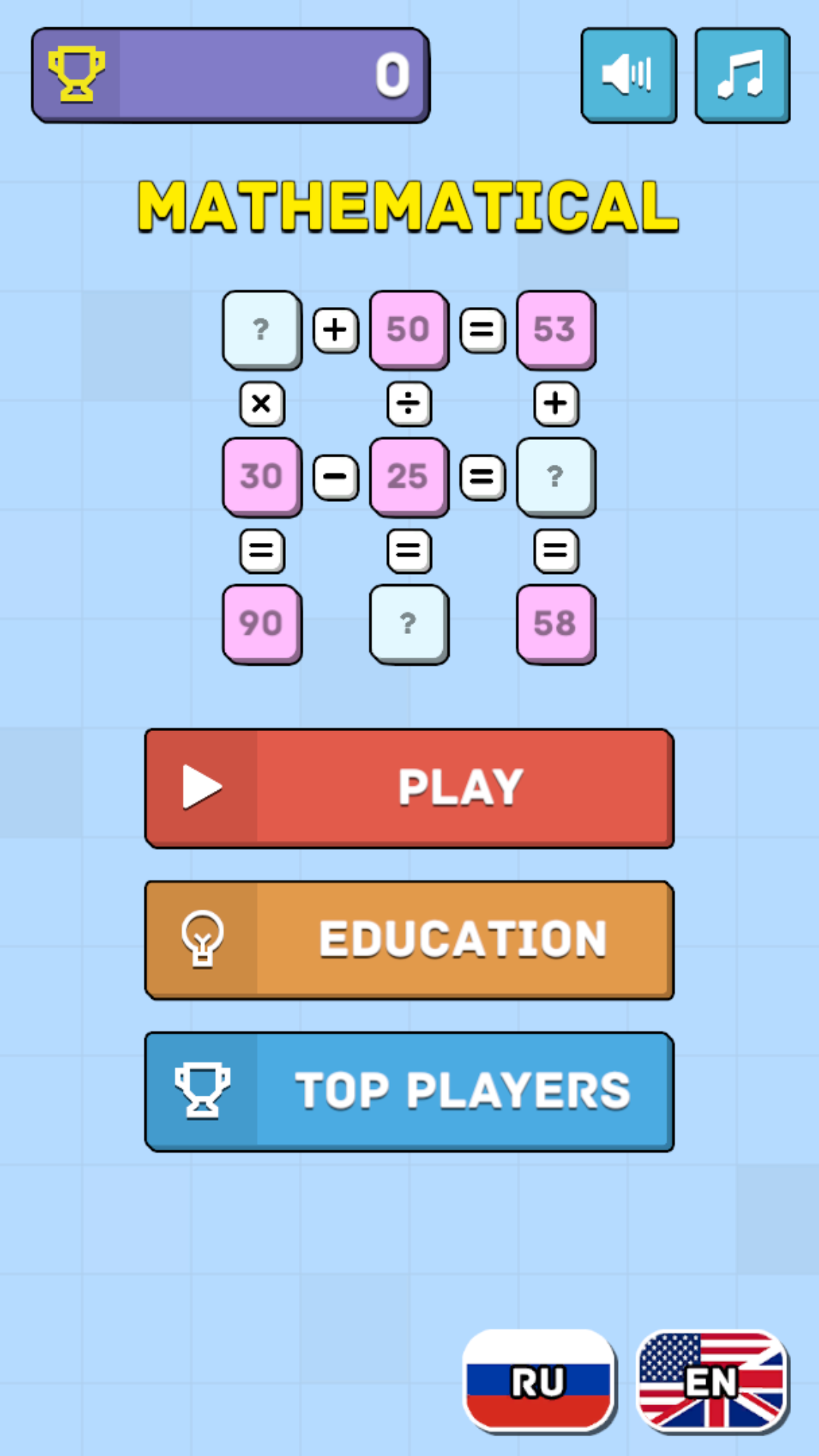Screen dimensions: 819x1456
Task: View the TOP PLAYERS leaderboard
Action: pos(409,1090)
